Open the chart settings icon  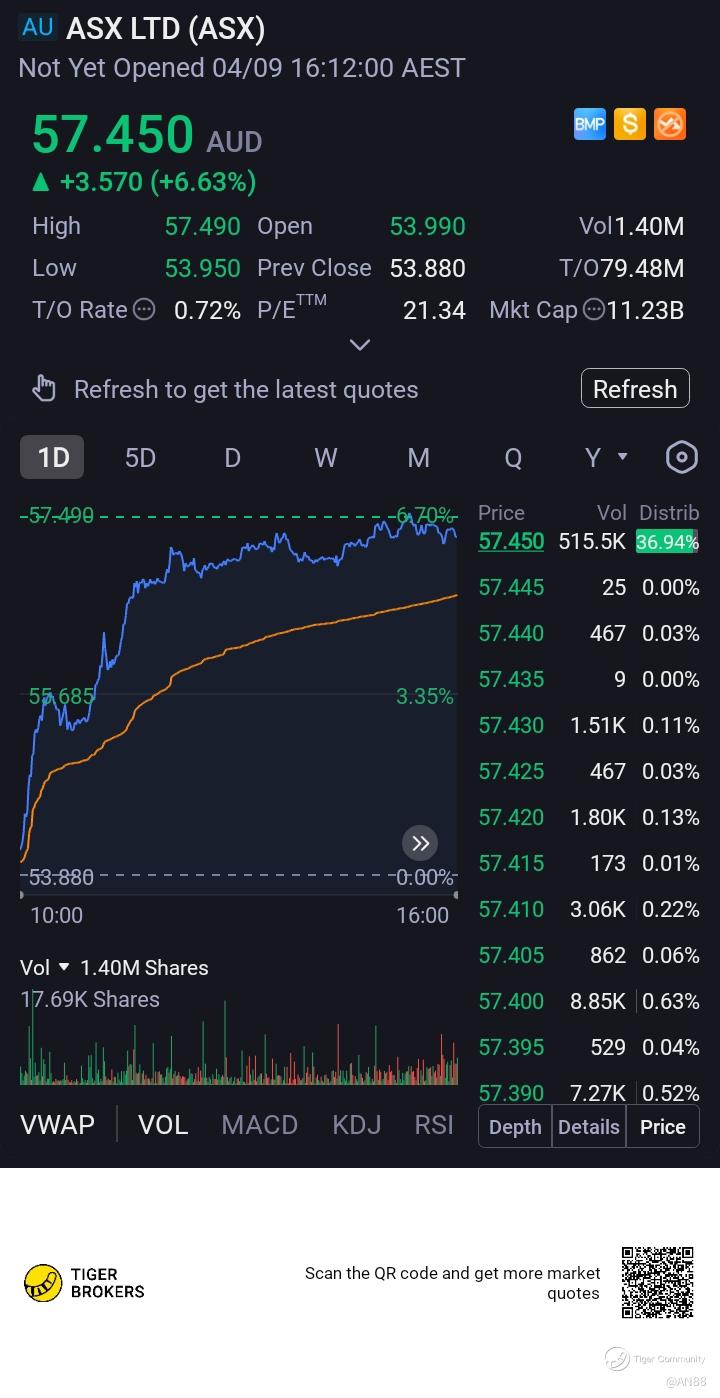click(681, 458)
